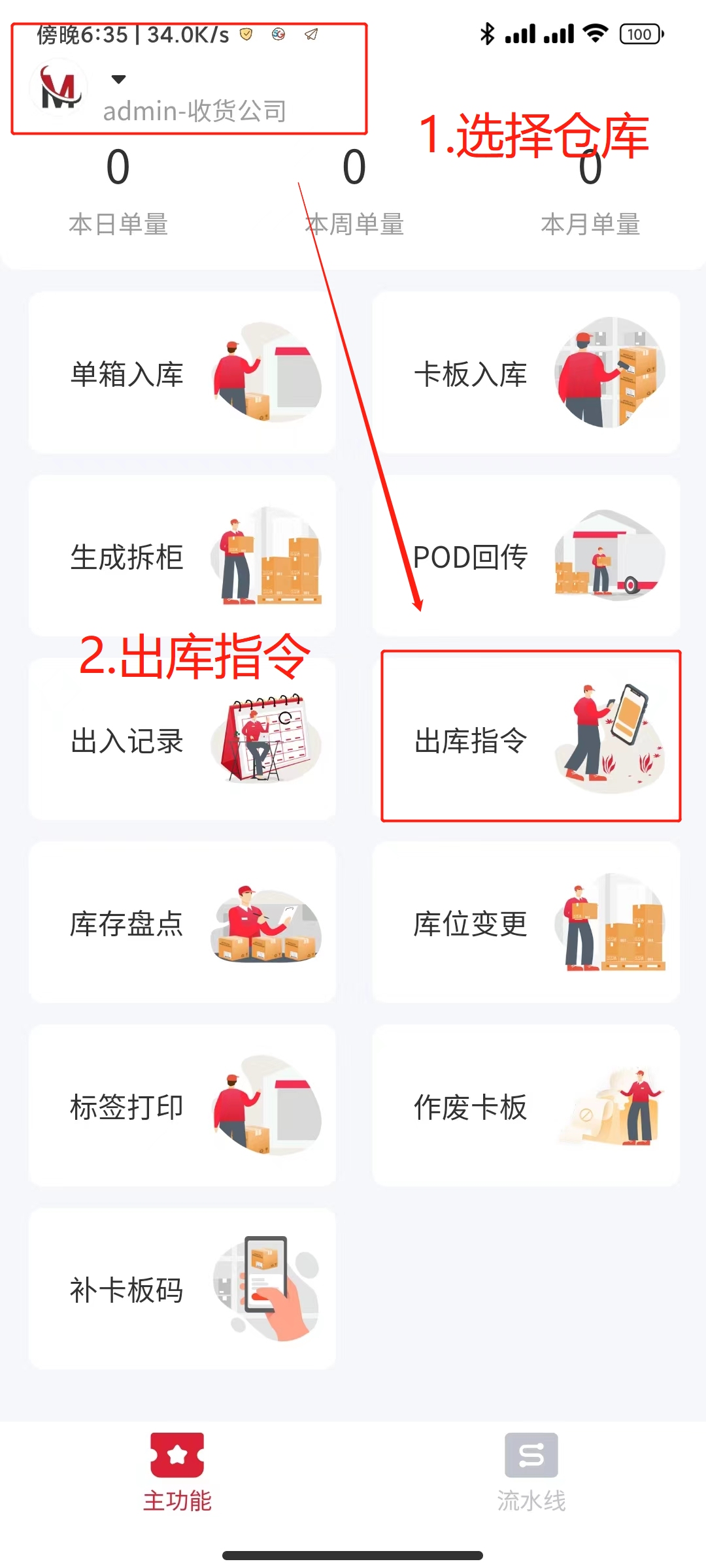
Task: Open 库位变更 card
Action: tap(526, 923)
